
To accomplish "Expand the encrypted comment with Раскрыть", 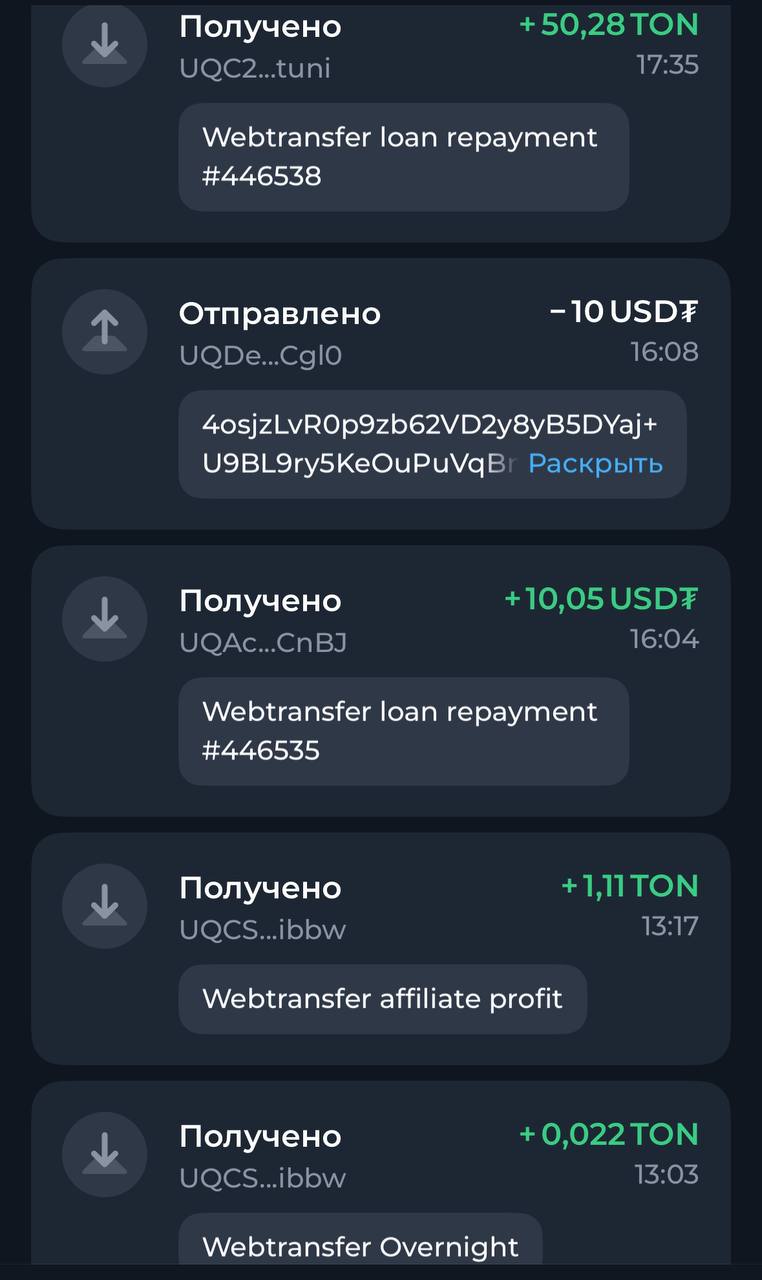I will pyautogui.click(x=595, y=464).
